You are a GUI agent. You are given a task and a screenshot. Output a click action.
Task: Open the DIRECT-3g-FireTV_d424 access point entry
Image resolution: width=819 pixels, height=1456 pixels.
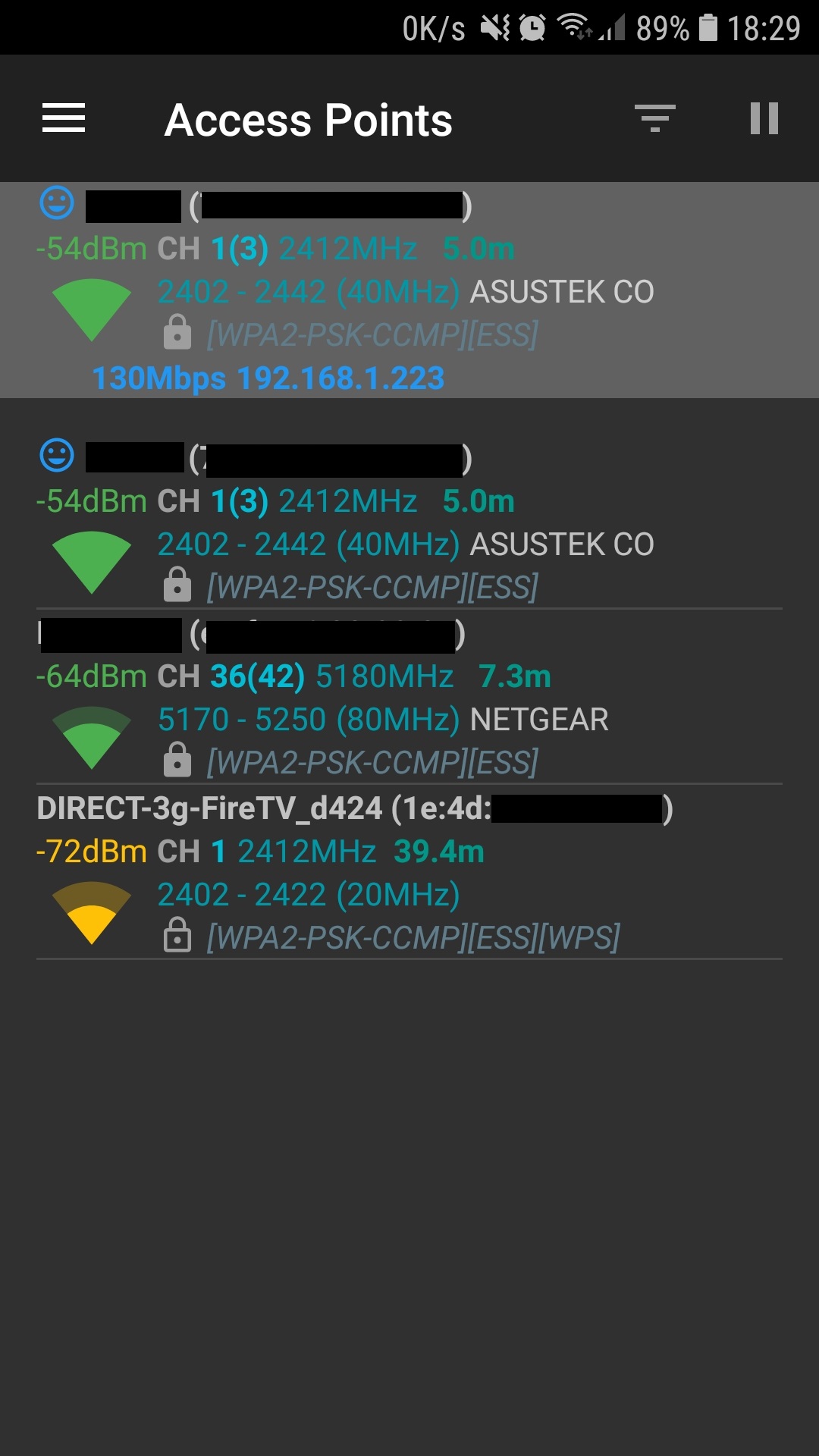[x=409, y=872]
